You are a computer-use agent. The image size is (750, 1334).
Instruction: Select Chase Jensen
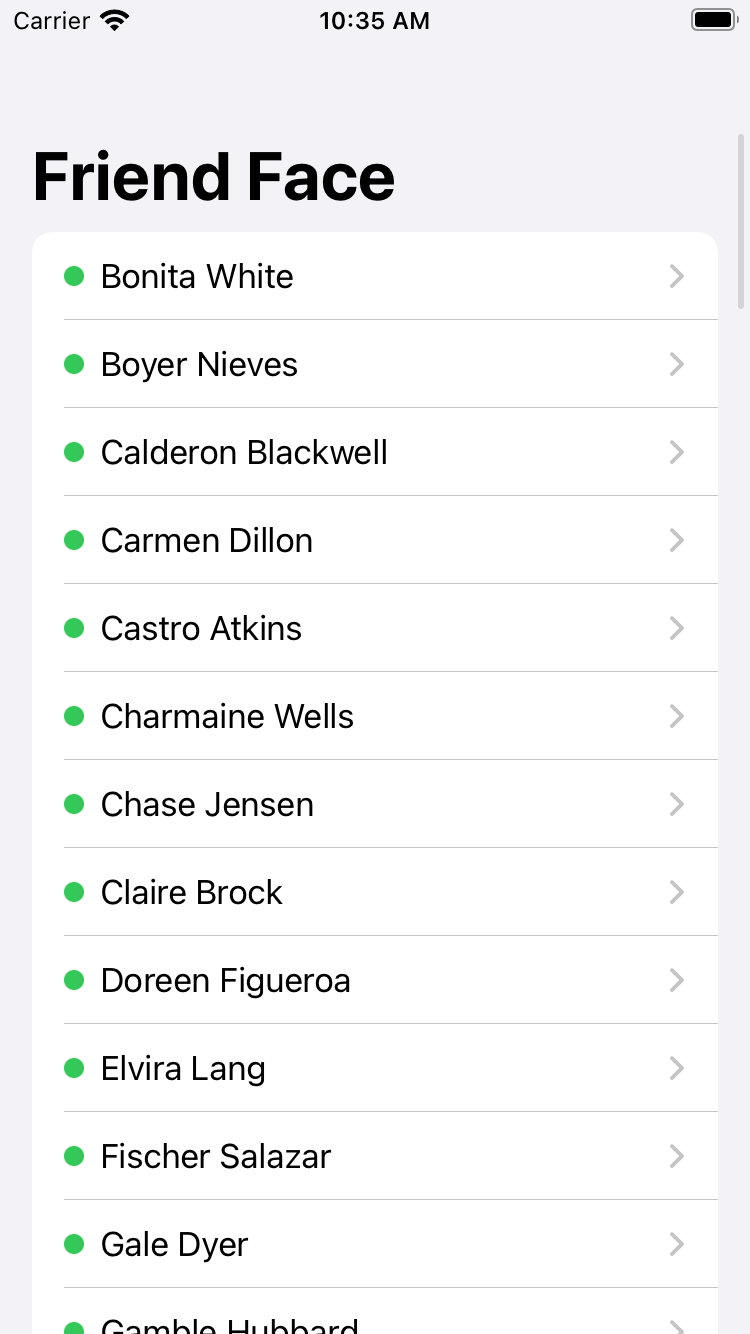207,805
